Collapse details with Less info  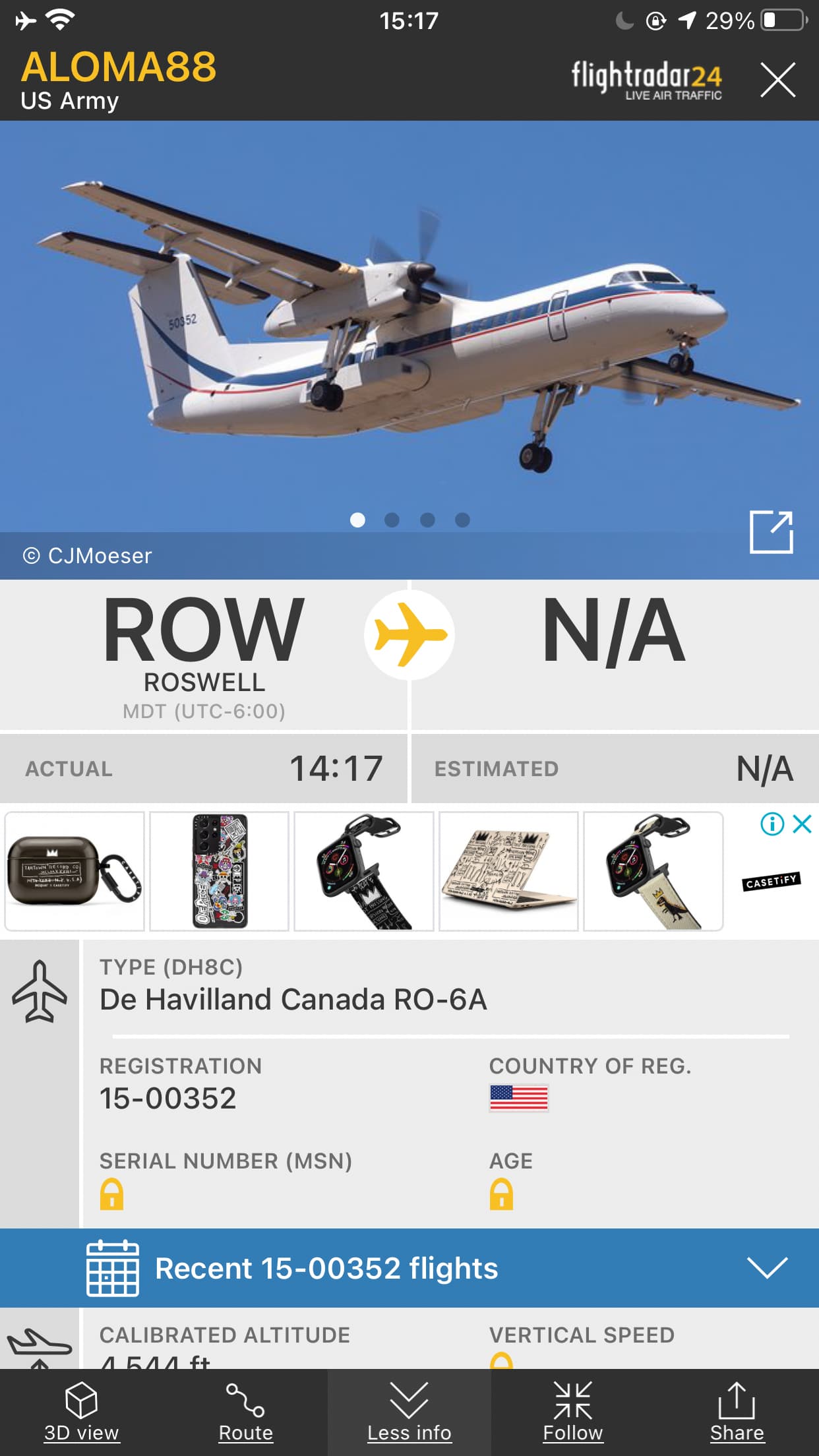point(409,1412)
